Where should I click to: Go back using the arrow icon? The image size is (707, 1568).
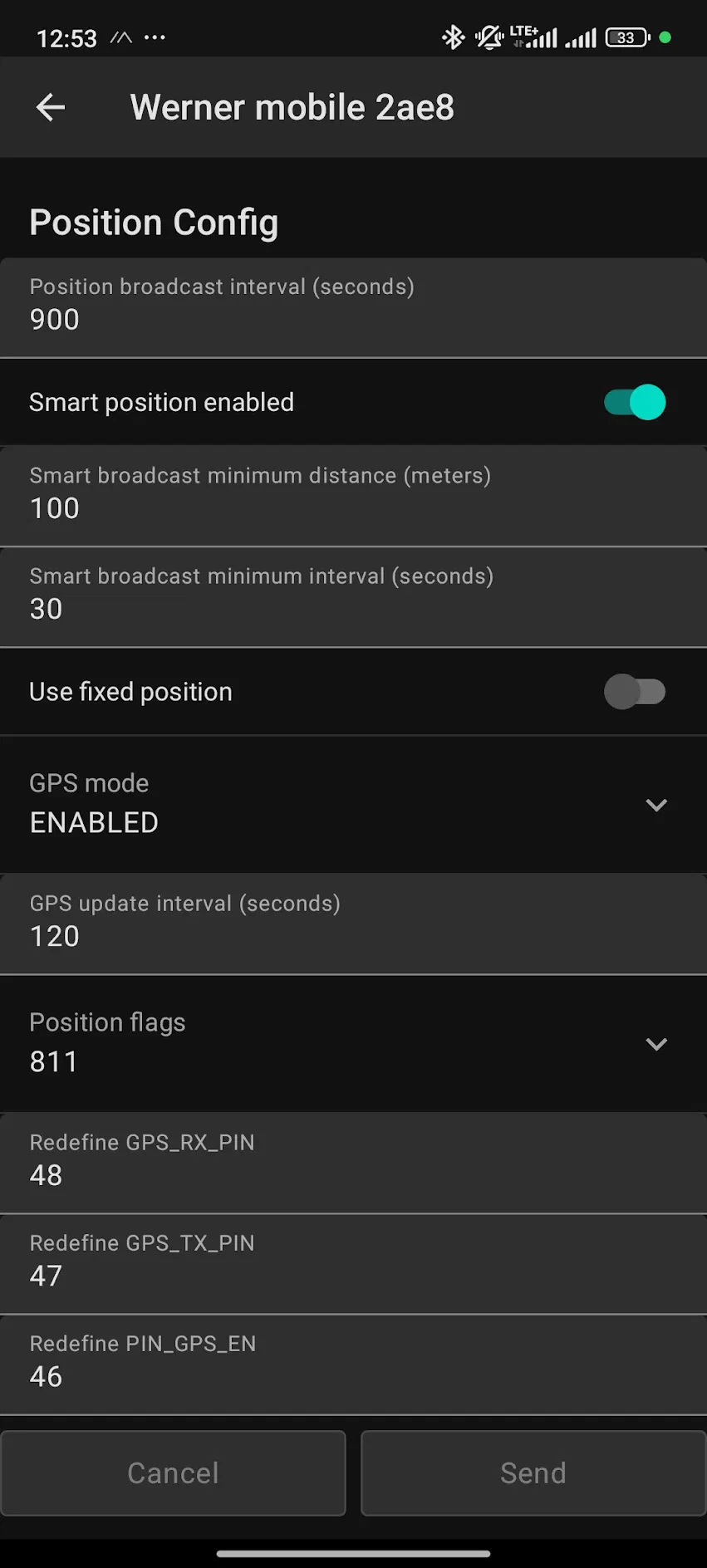(51, 107)
